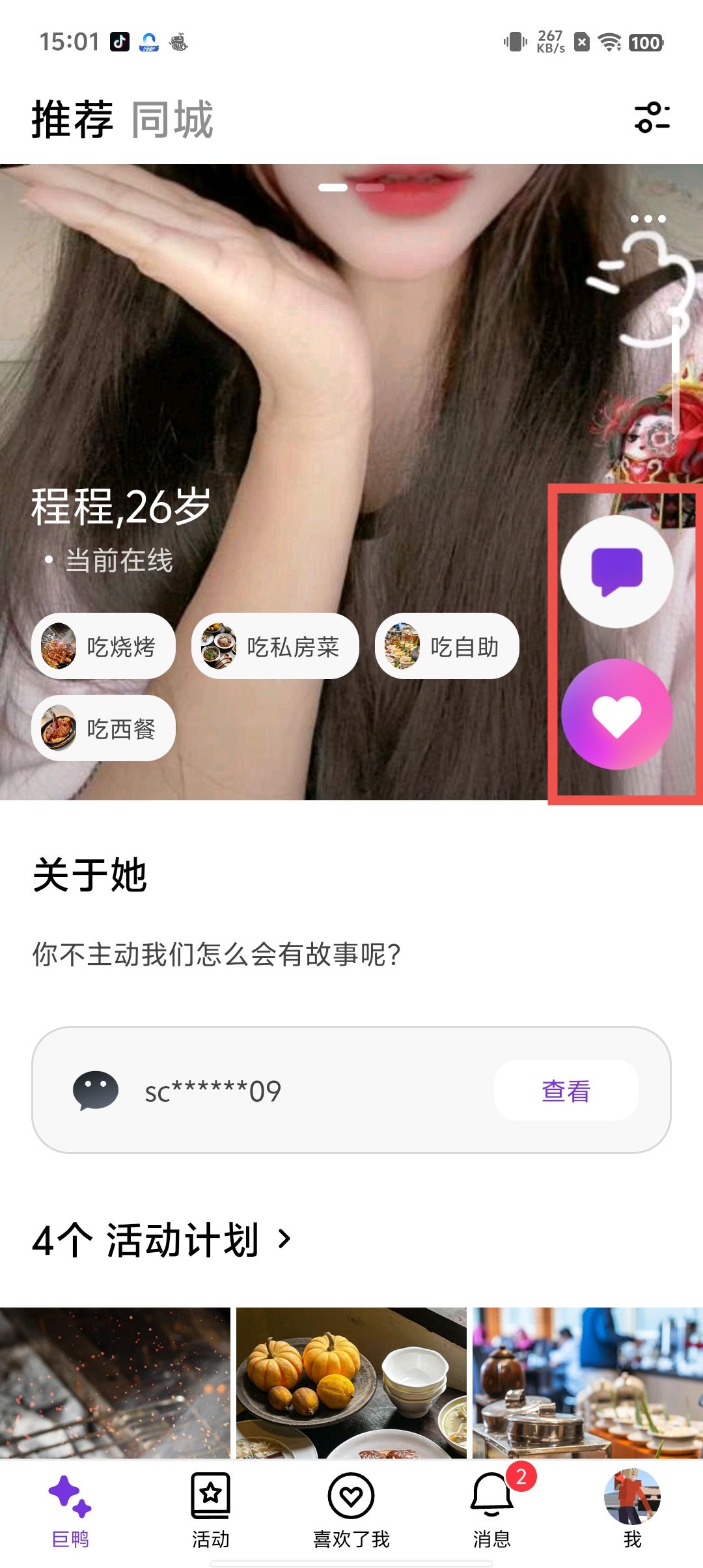Open the 喜欢了我 tab
Image resolution: width=703 pixels, height=1568 pixels.
[351, 1511]
